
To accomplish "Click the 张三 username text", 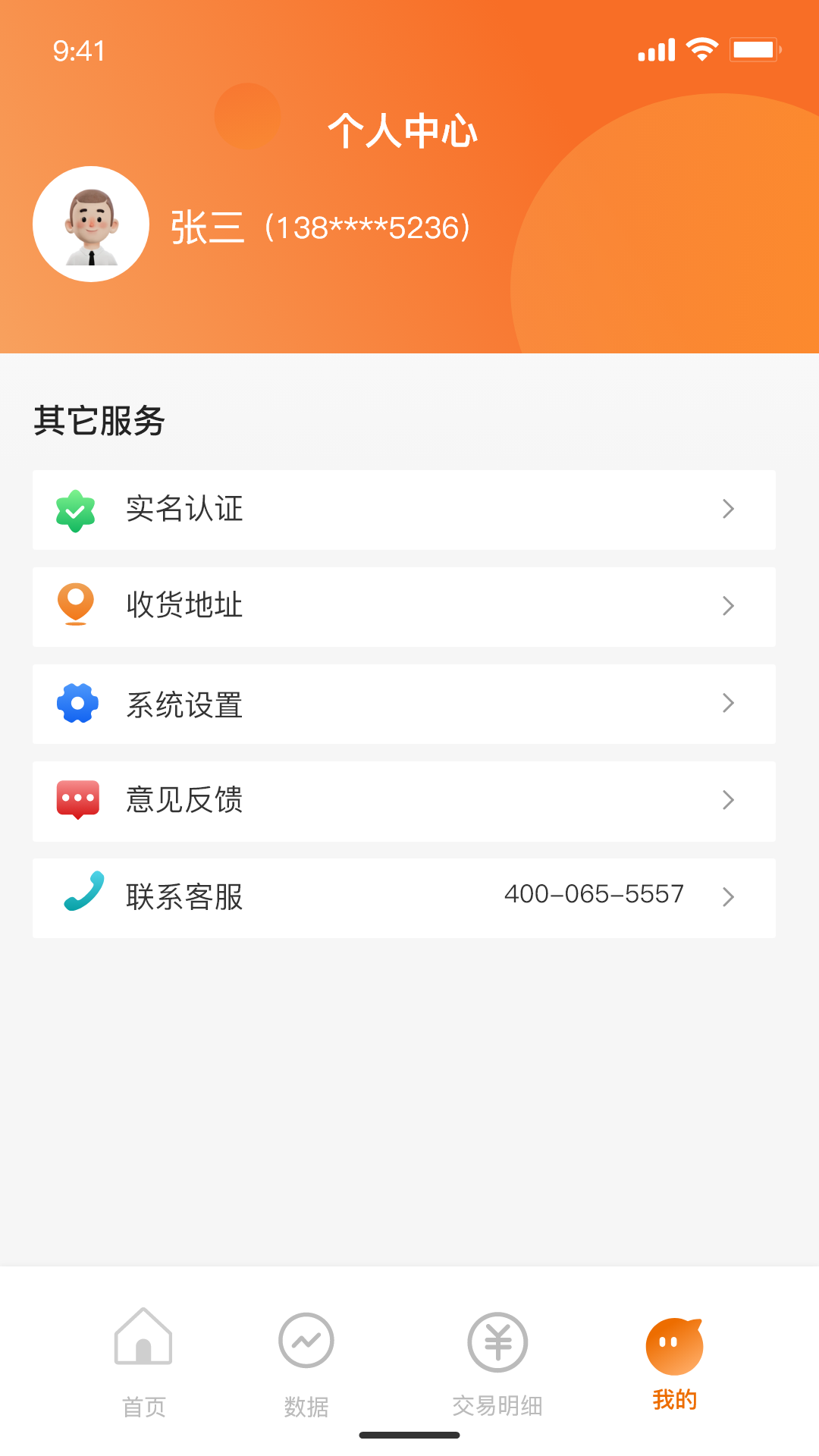I will pos(206,227).
